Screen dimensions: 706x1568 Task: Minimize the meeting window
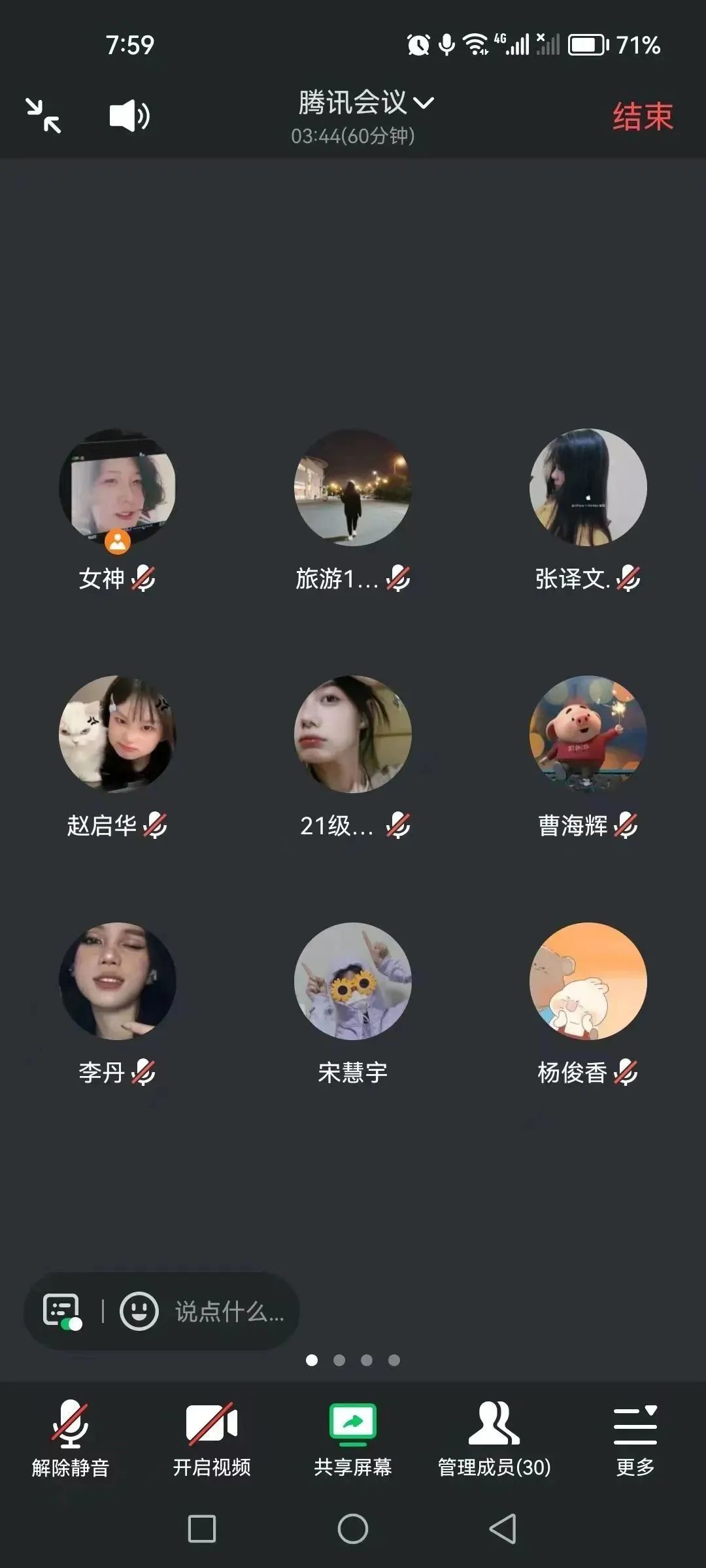point(43,116)
